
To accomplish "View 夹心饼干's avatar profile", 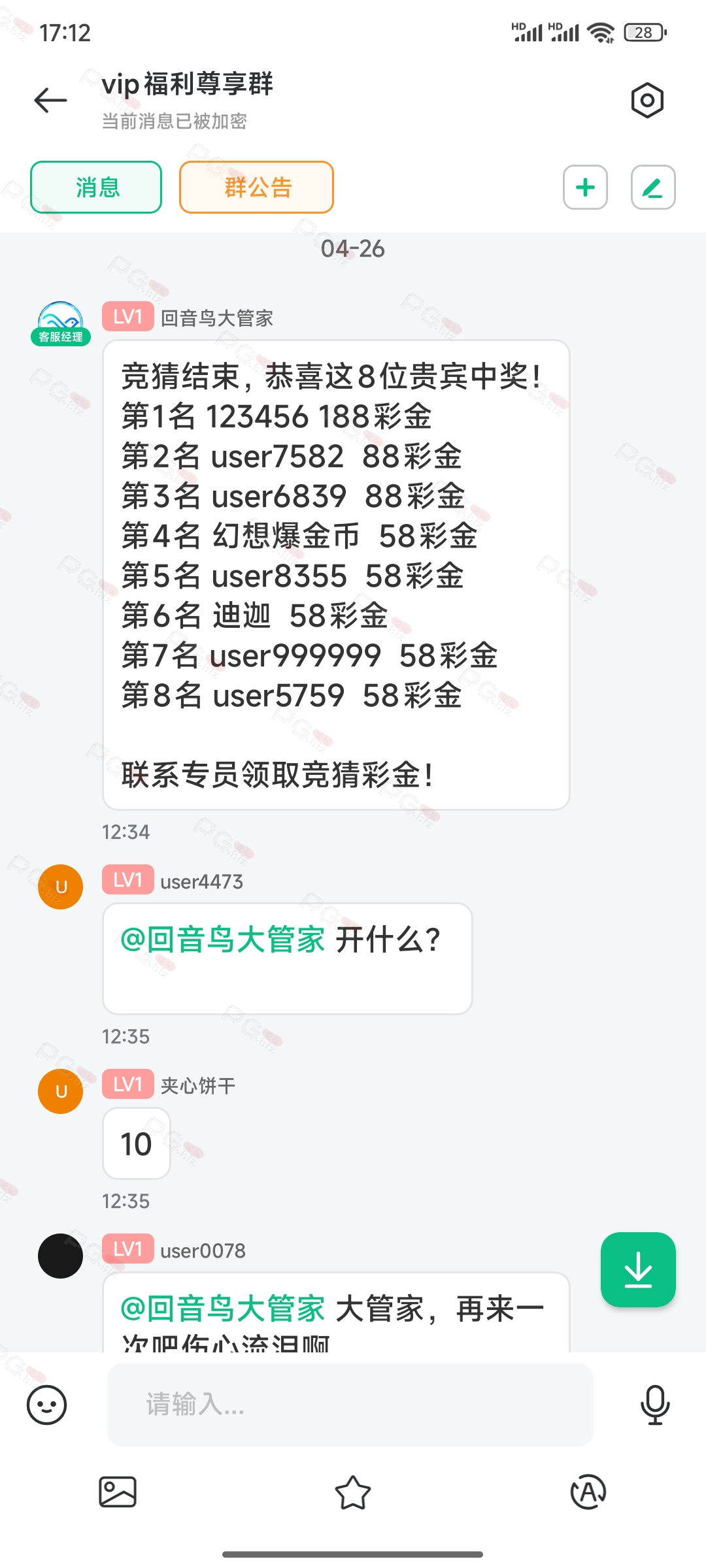I will (x=60, y=1091).
